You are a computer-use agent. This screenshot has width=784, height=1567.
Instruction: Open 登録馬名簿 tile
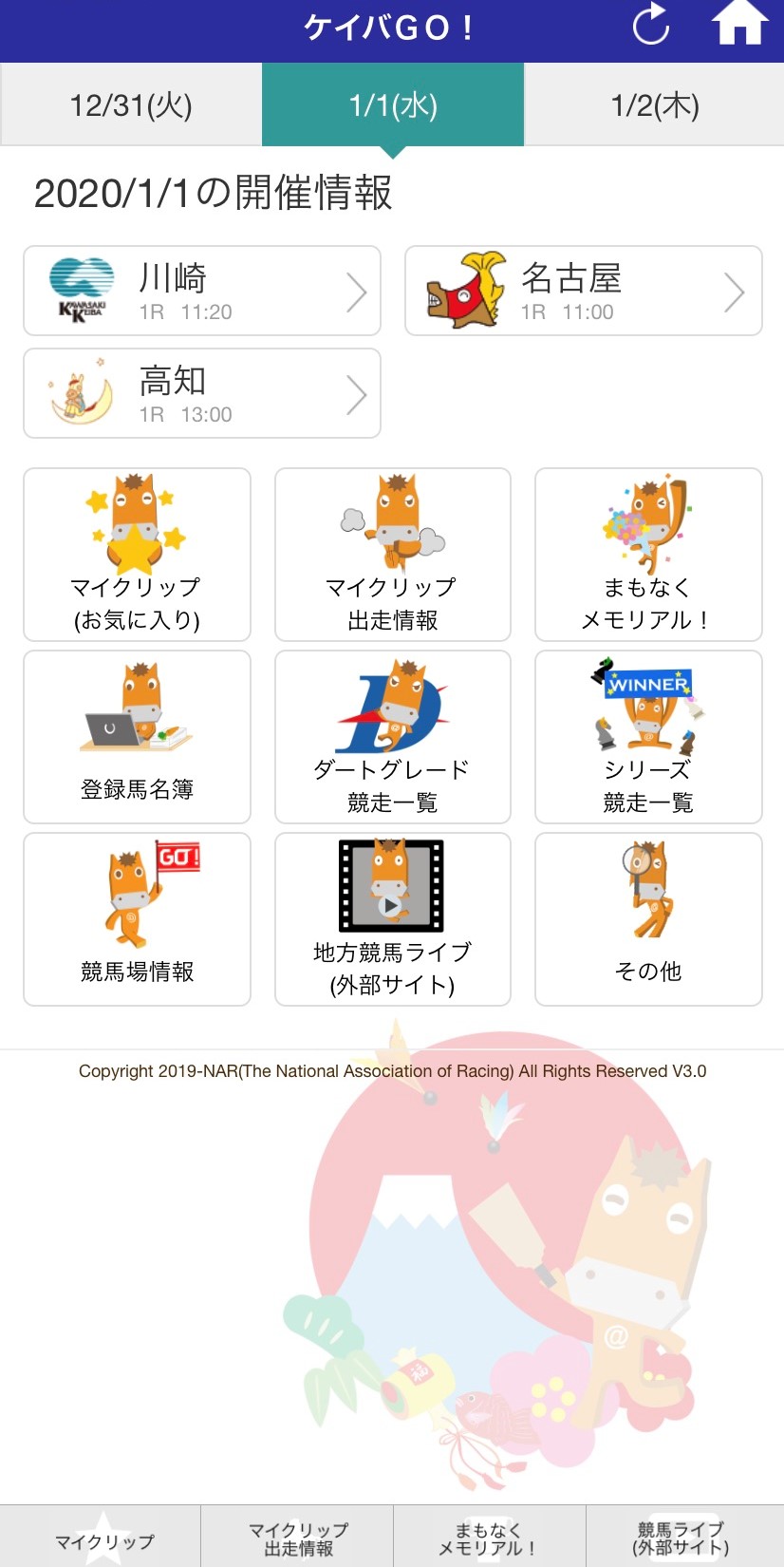coord(138,737)
